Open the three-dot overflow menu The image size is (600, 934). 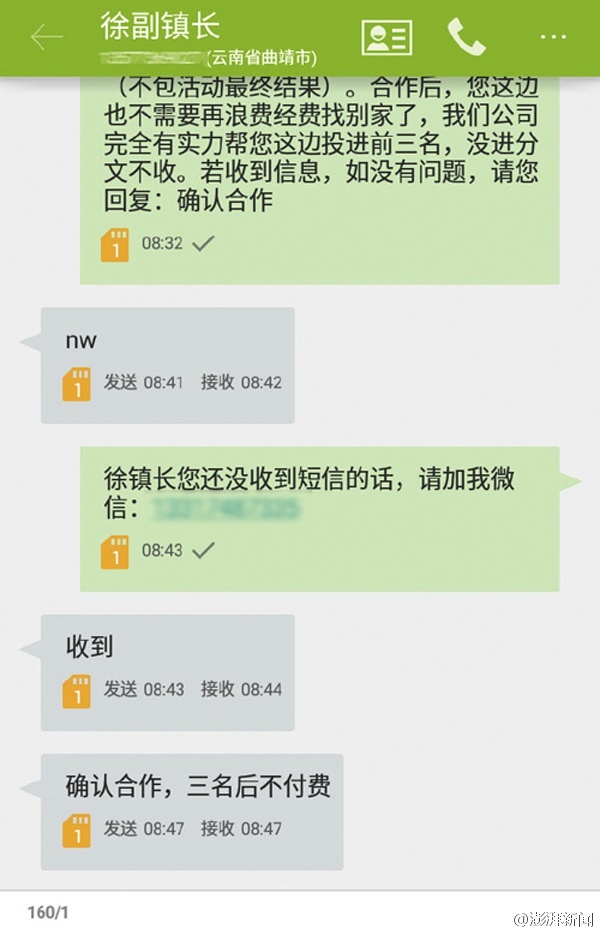[553, 37]
